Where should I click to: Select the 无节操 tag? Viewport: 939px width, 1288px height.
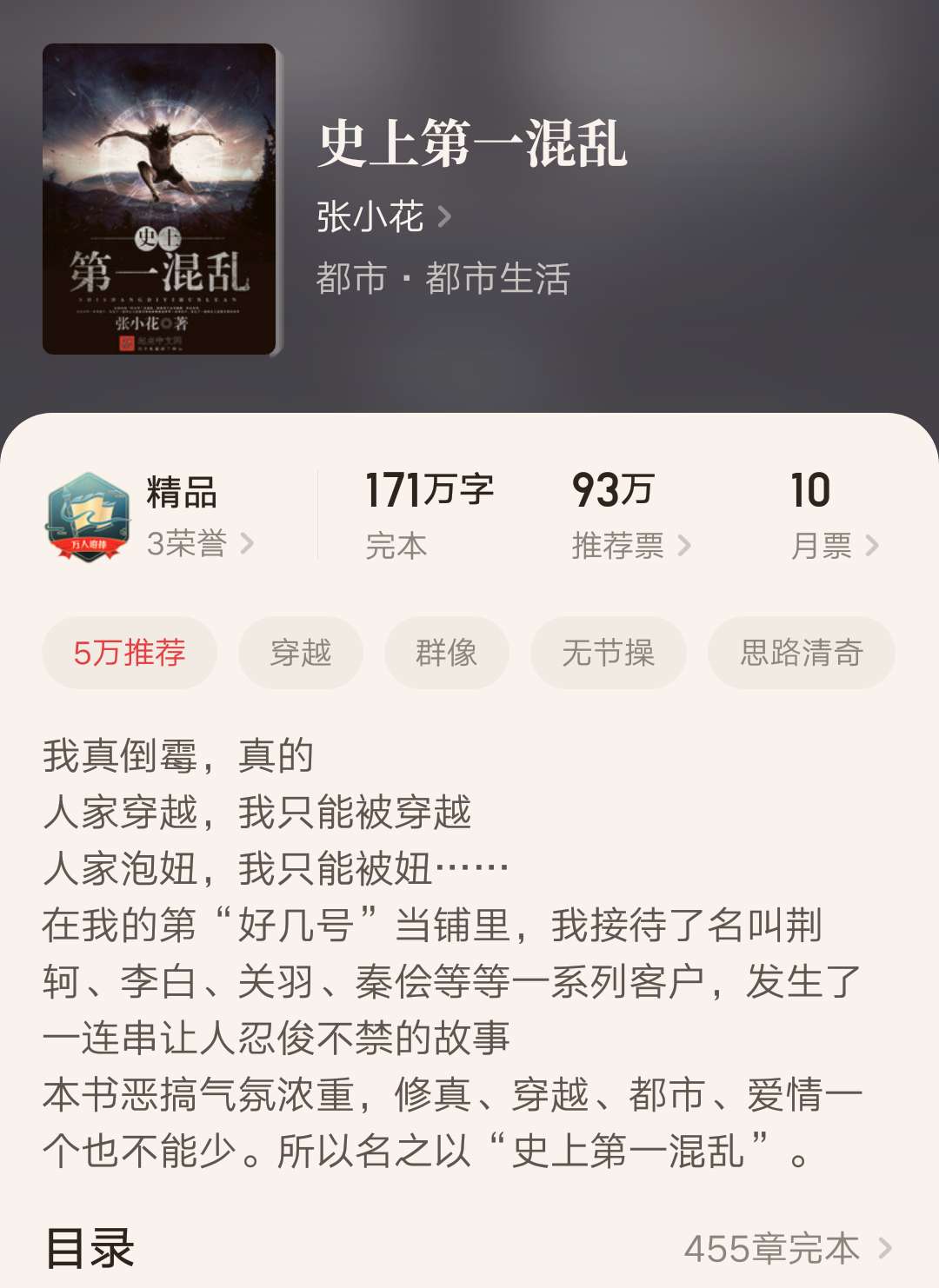[x=606, y=652]
